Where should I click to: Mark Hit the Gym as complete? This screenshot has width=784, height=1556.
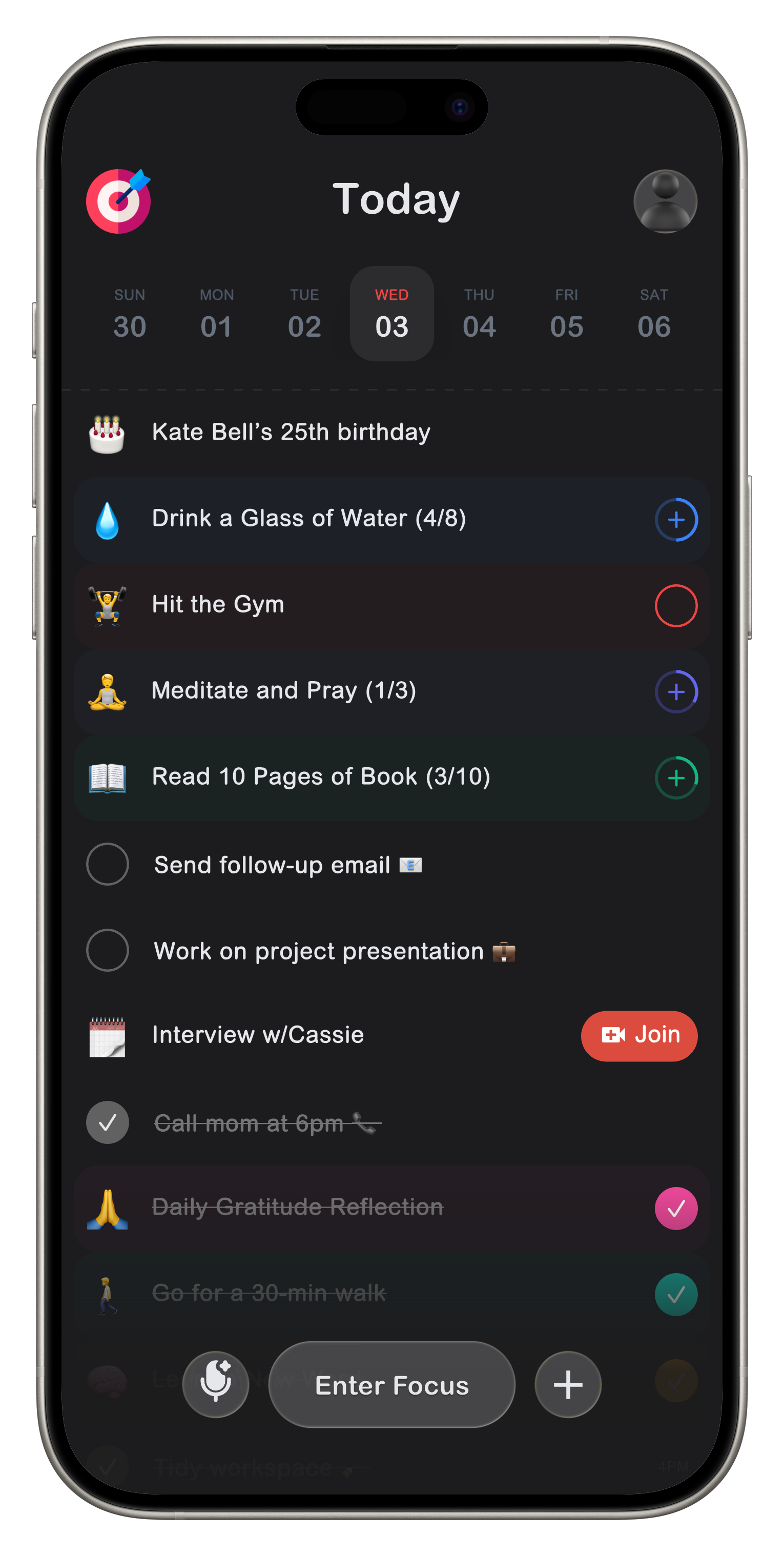pyautogui.click(x=676, y=605)
